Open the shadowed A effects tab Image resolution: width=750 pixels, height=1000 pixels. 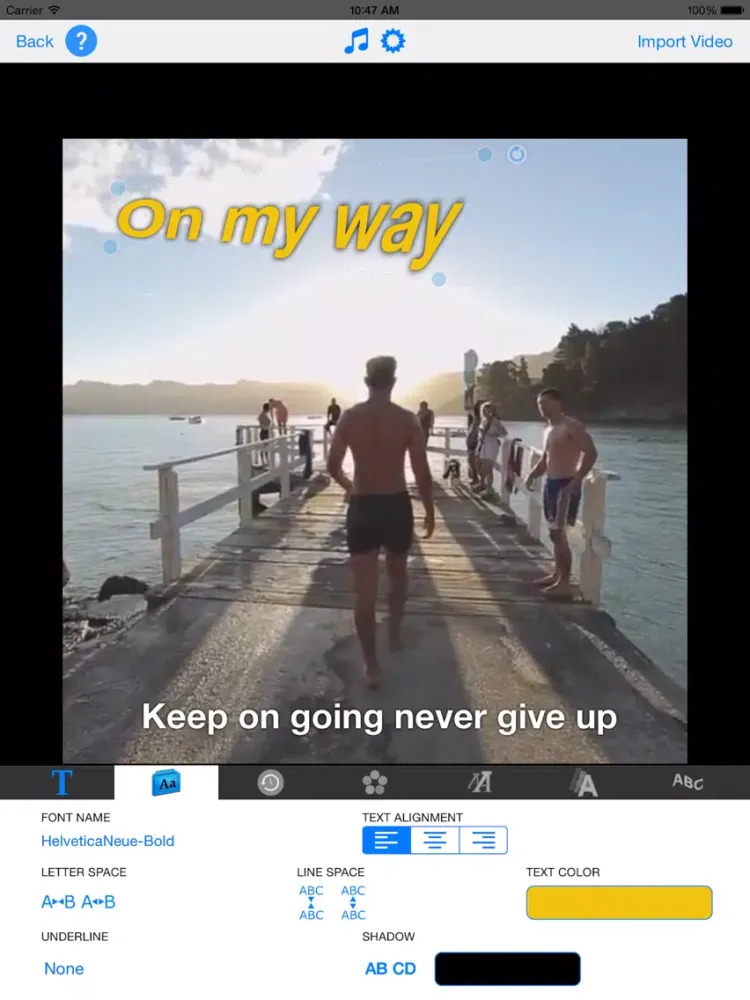point(584,782)
